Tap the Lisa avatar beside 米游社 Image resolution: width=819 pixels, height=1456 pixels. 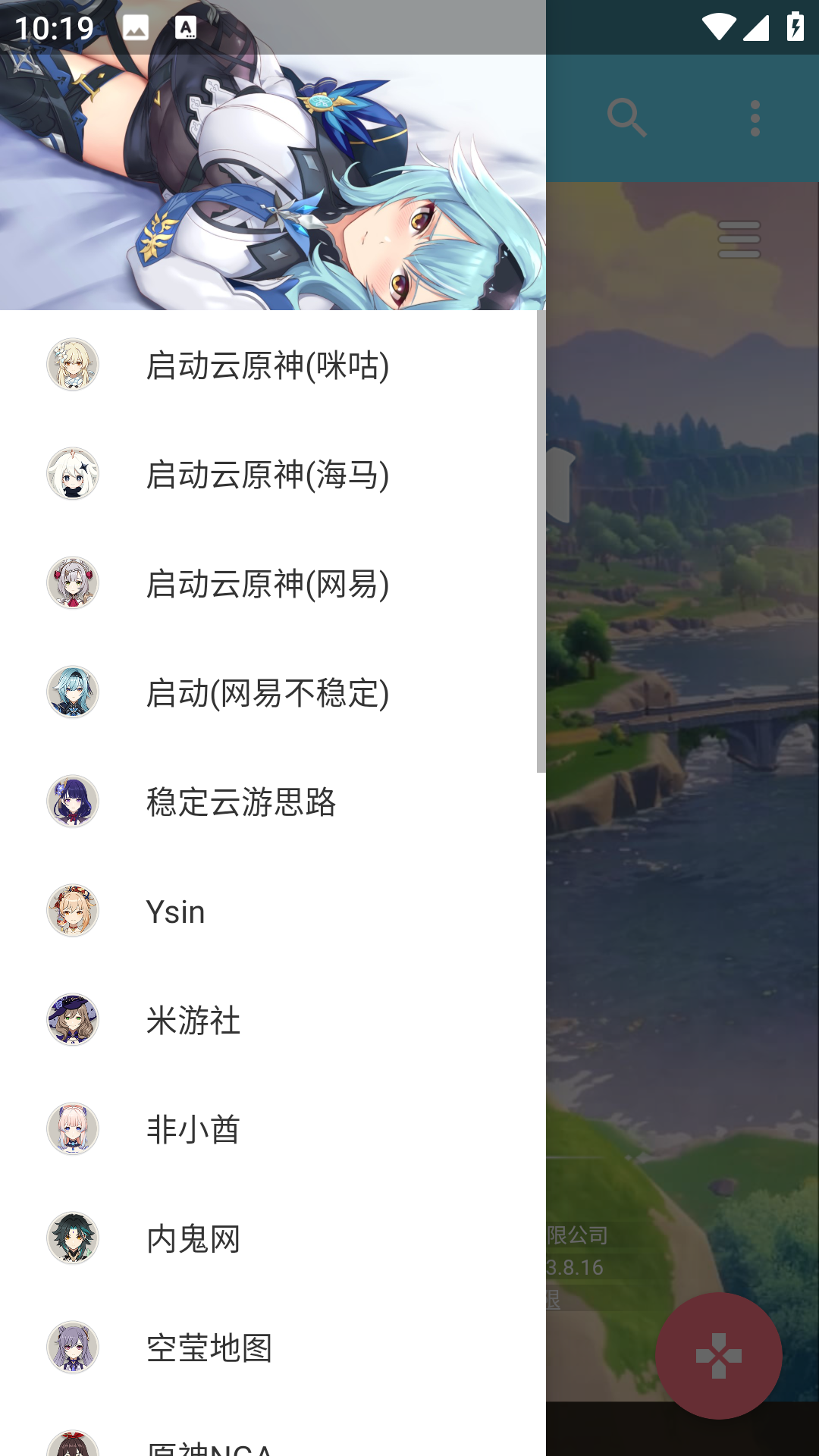pos(73,1021)
